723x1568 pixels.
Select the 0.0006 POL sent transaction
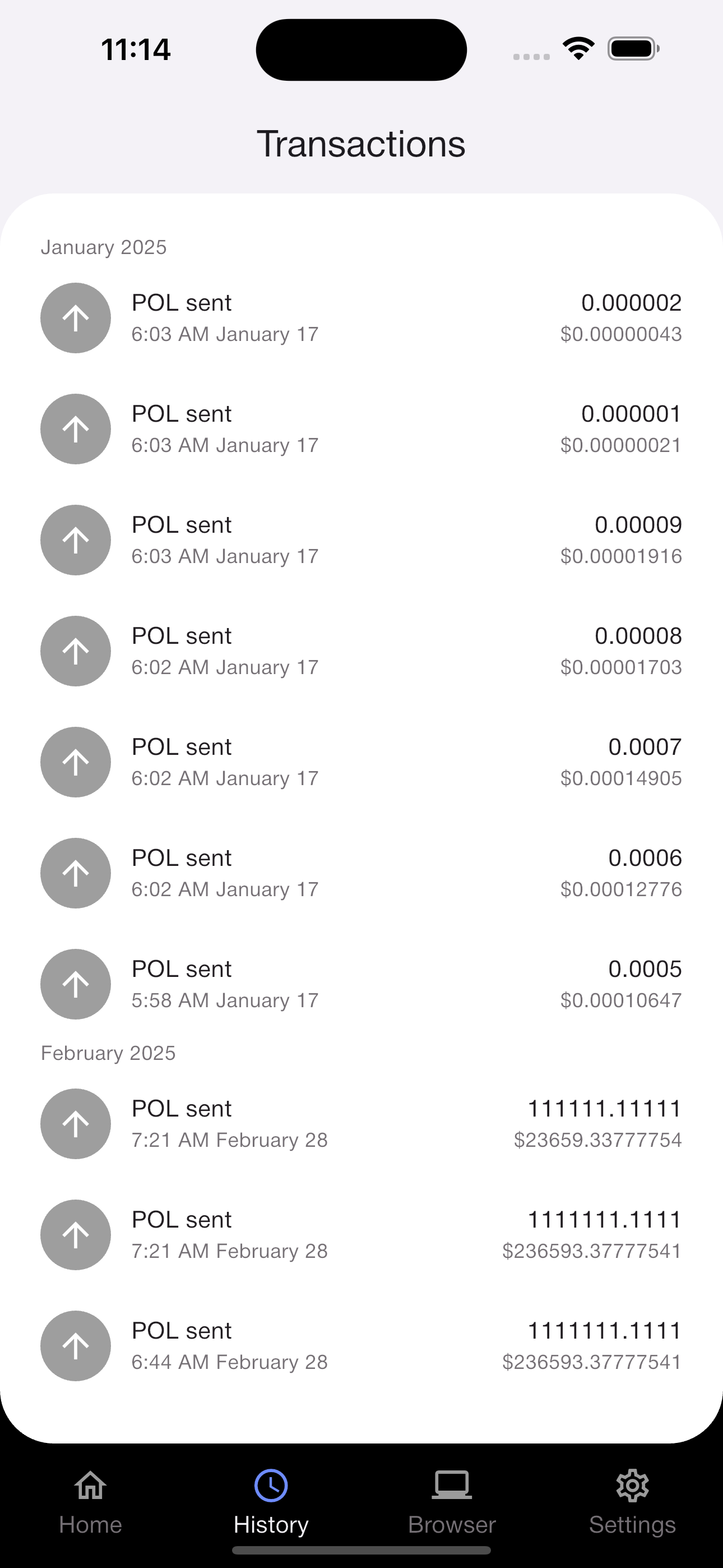coord(361,874)
